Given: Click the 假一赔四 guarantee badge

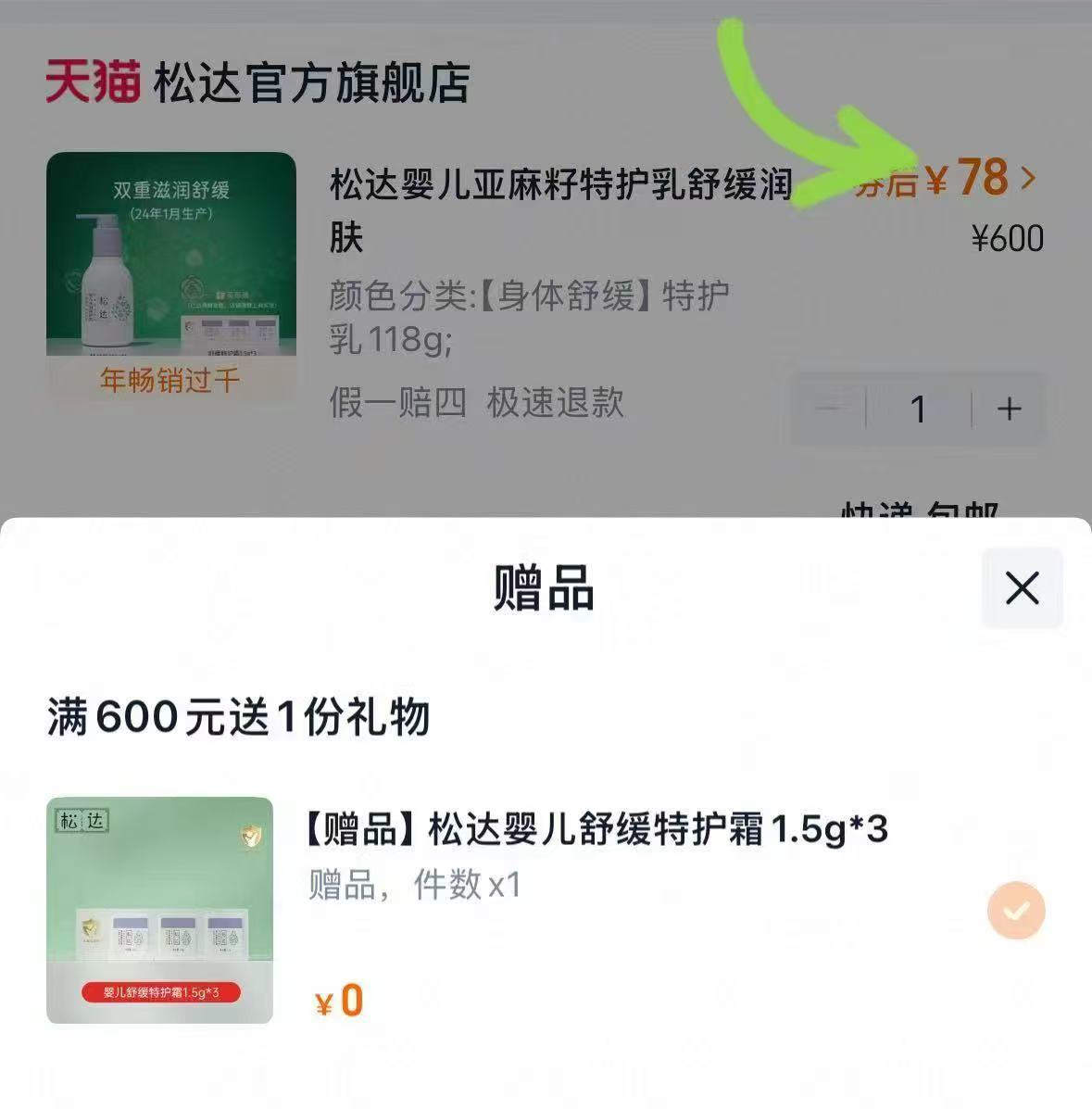Looking at the screenshot, I should point(398,404).
